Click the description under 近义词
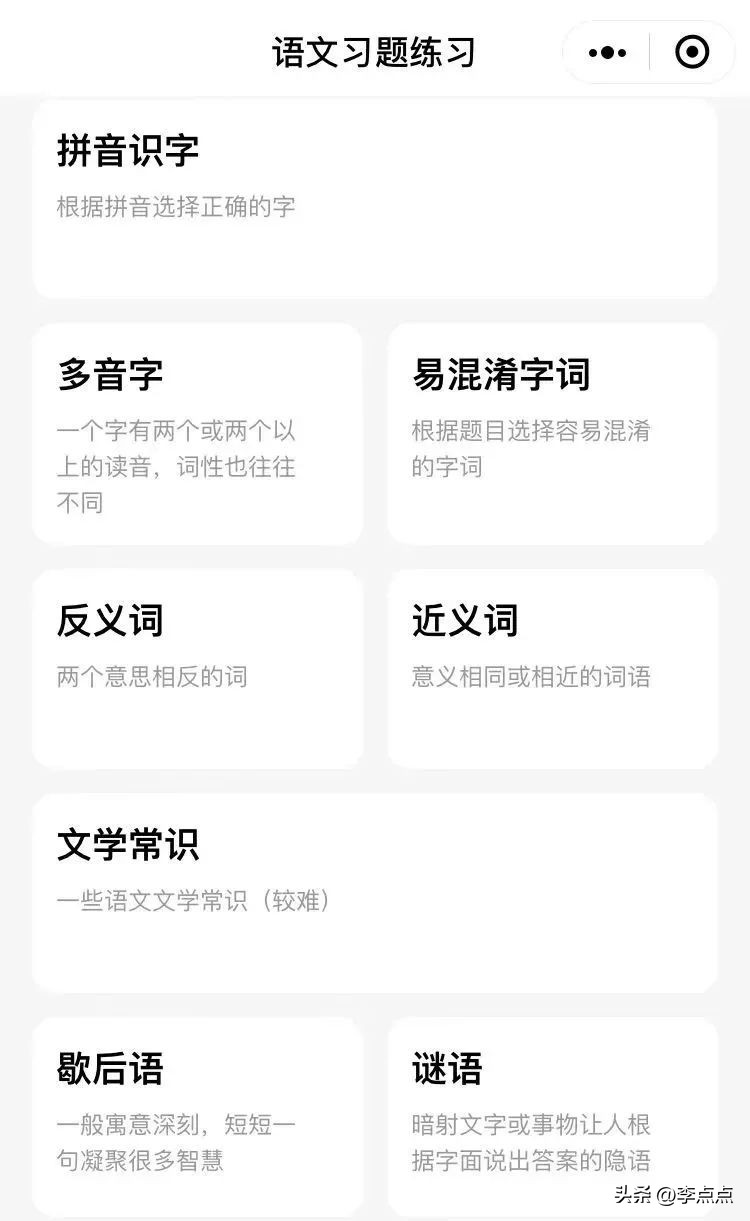This screenshot has width=750, height=1221. (528, 678)
